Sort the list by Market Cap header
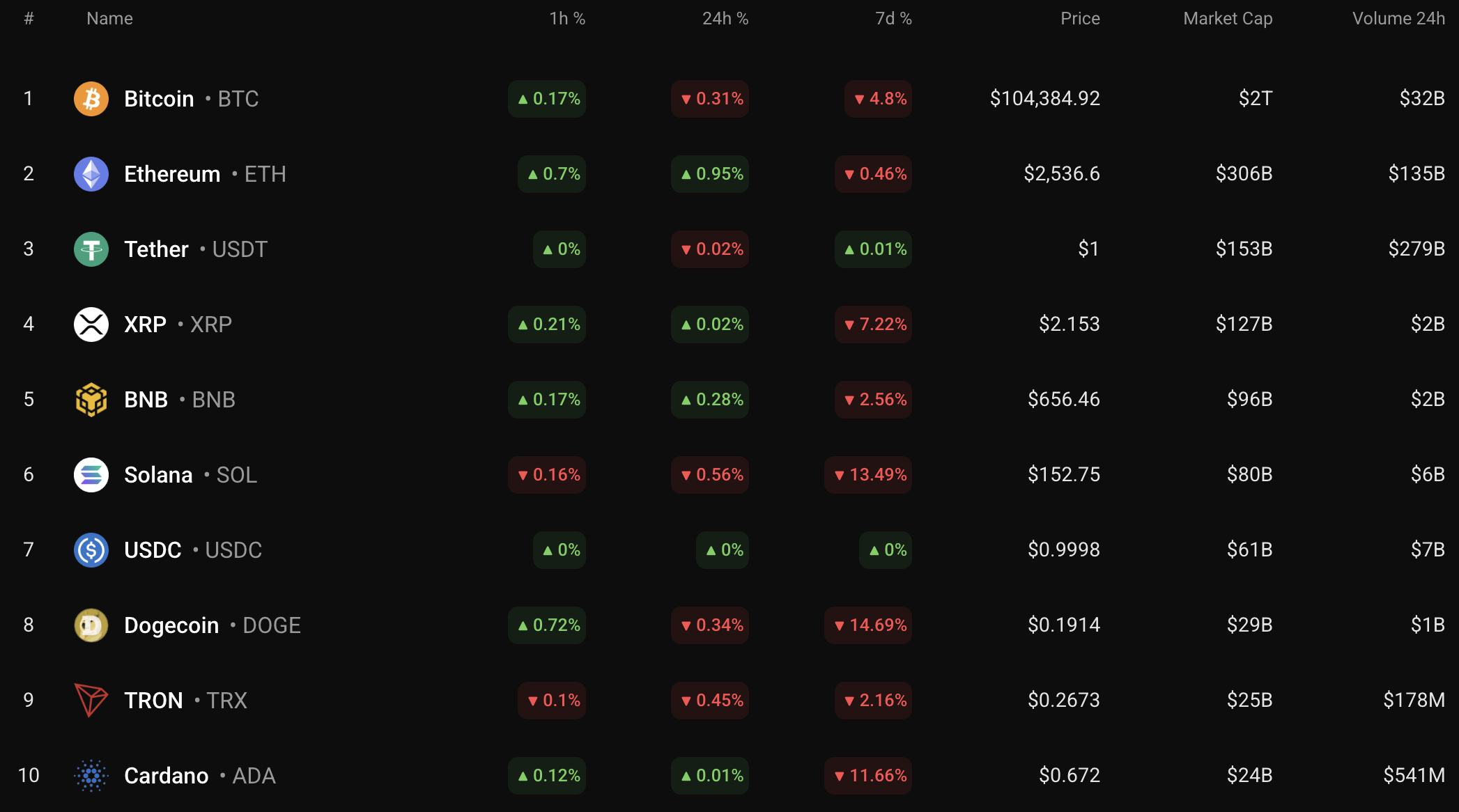The width and height of the screenshot is (1459, 812). 1228,19
